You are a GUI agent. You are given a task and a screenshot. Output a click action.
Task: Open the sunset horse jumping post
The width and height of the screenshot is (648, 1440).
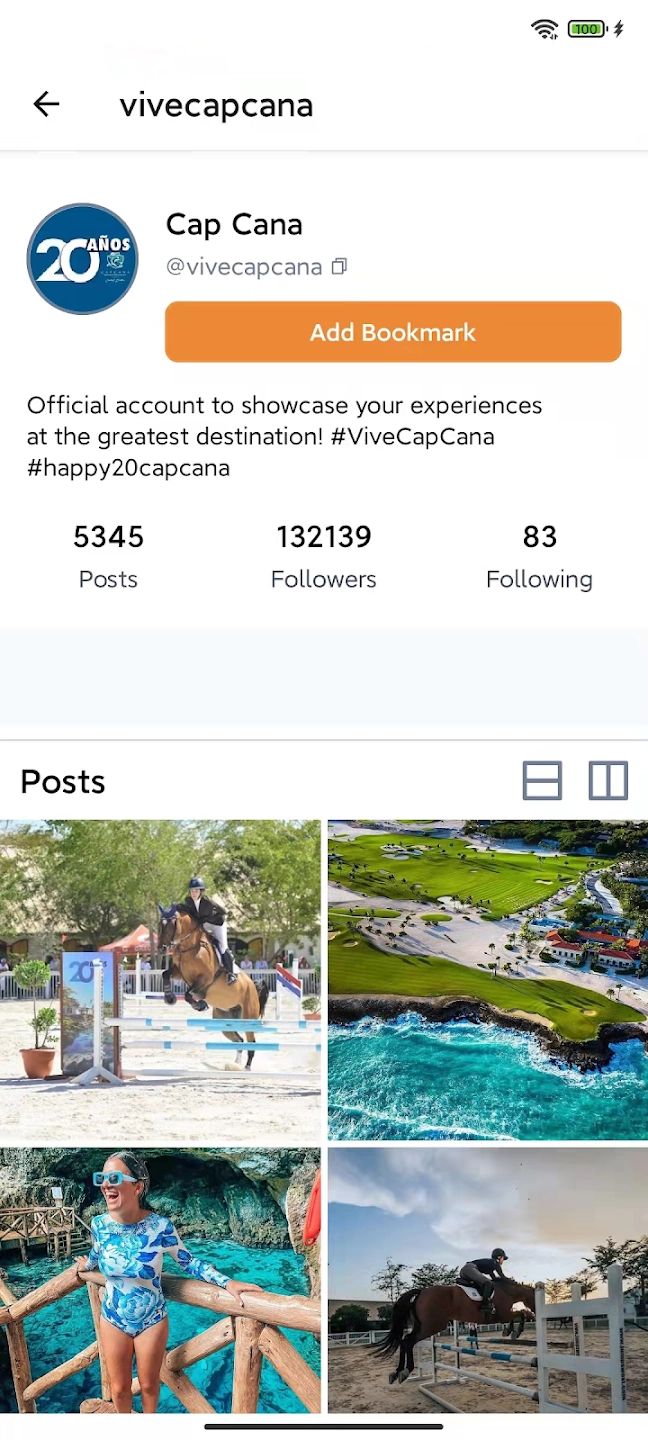click(x=488, y=1280)
